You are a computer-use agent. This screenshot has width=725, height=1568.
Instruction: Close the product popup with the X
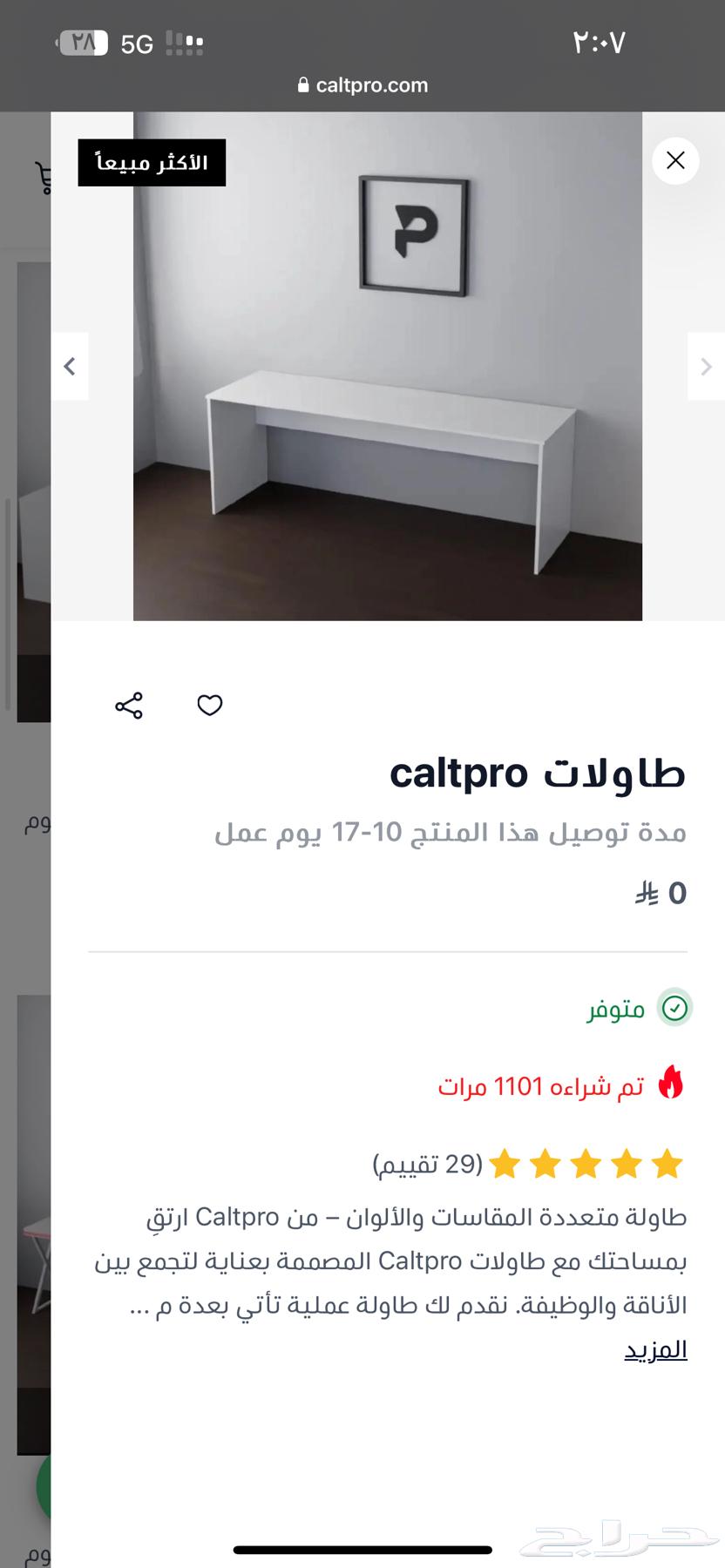pyautogui.click(x=675, y=160)
